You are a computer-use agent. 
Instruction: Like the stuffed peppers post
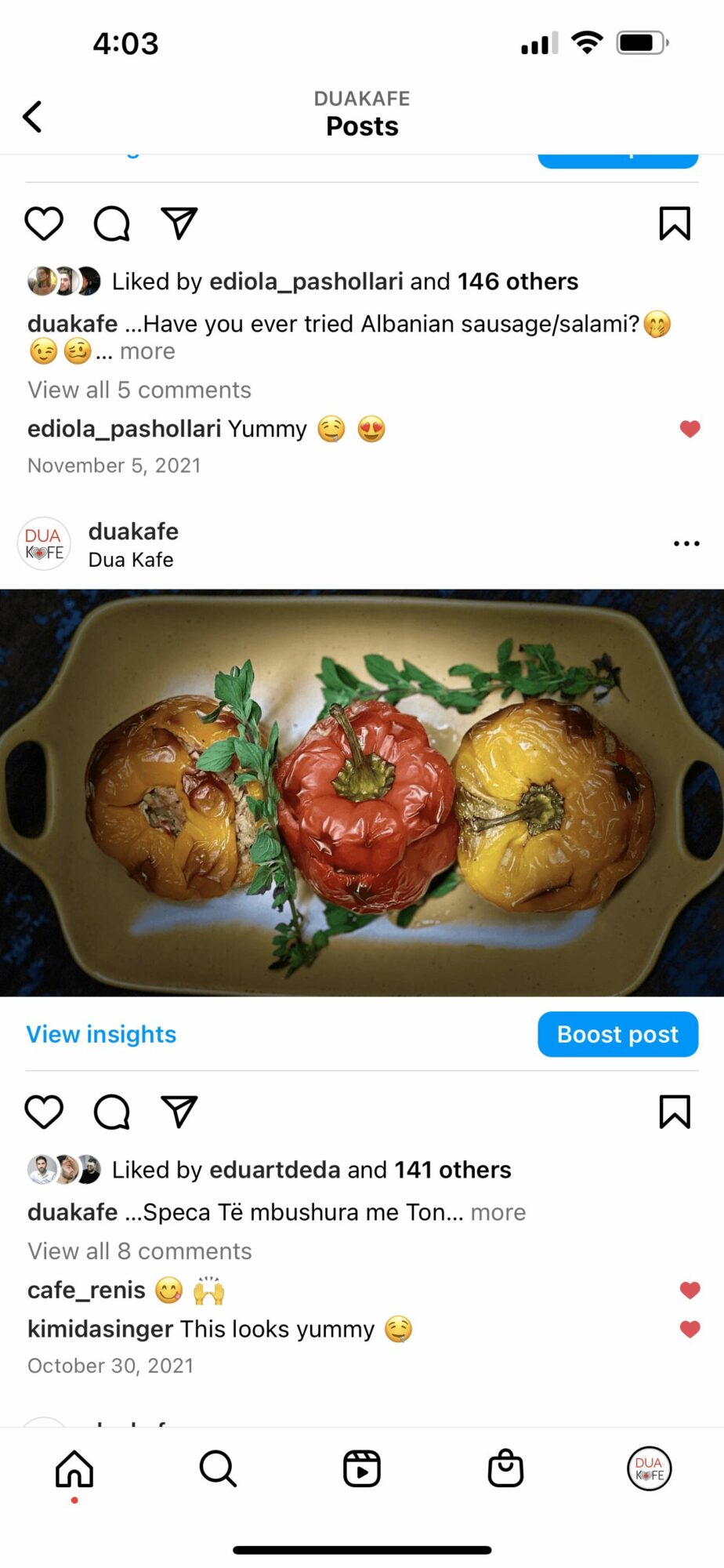click(x=44, y=1112)
